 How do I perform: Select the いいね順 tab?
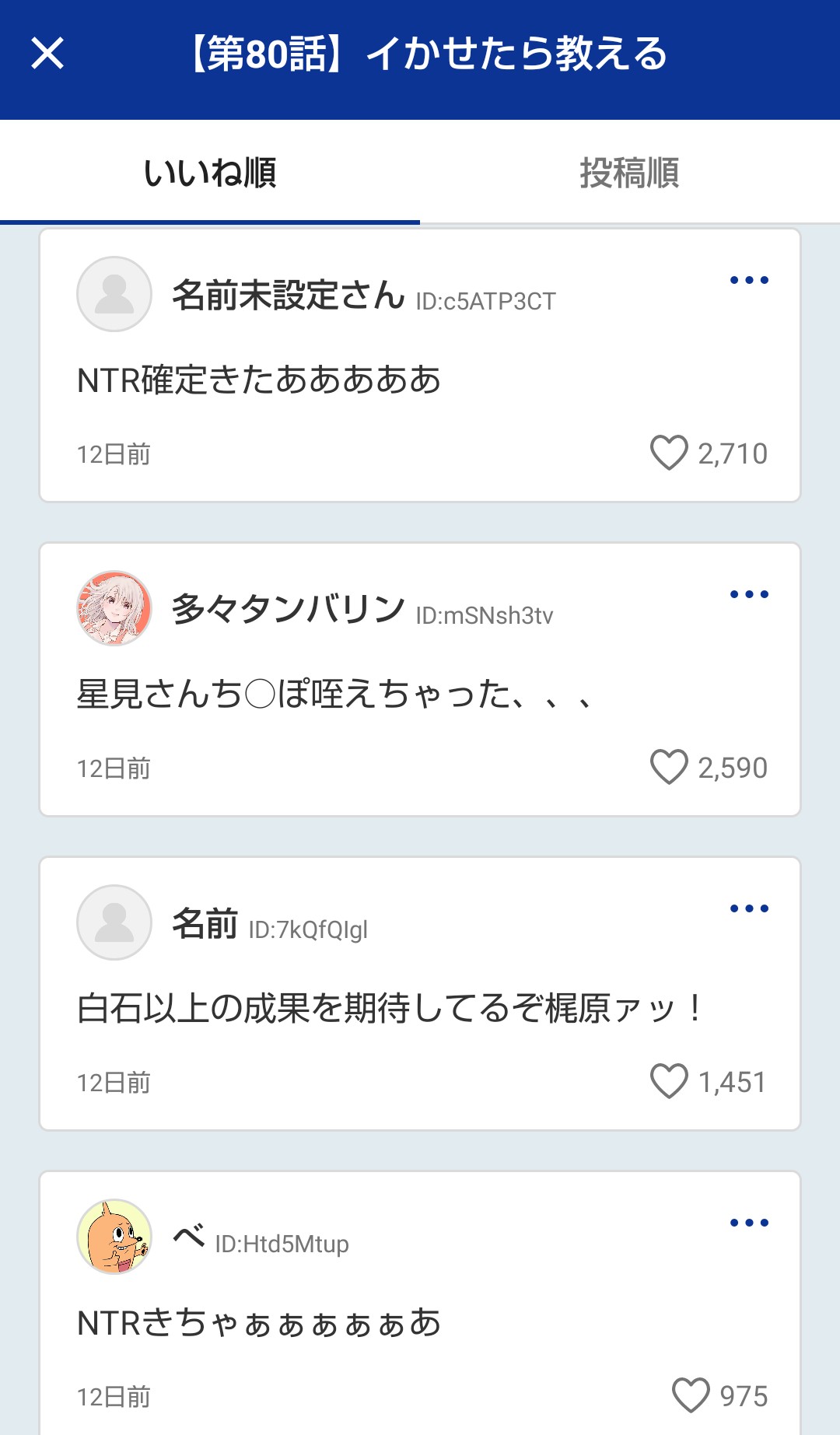tap(210, 173)
